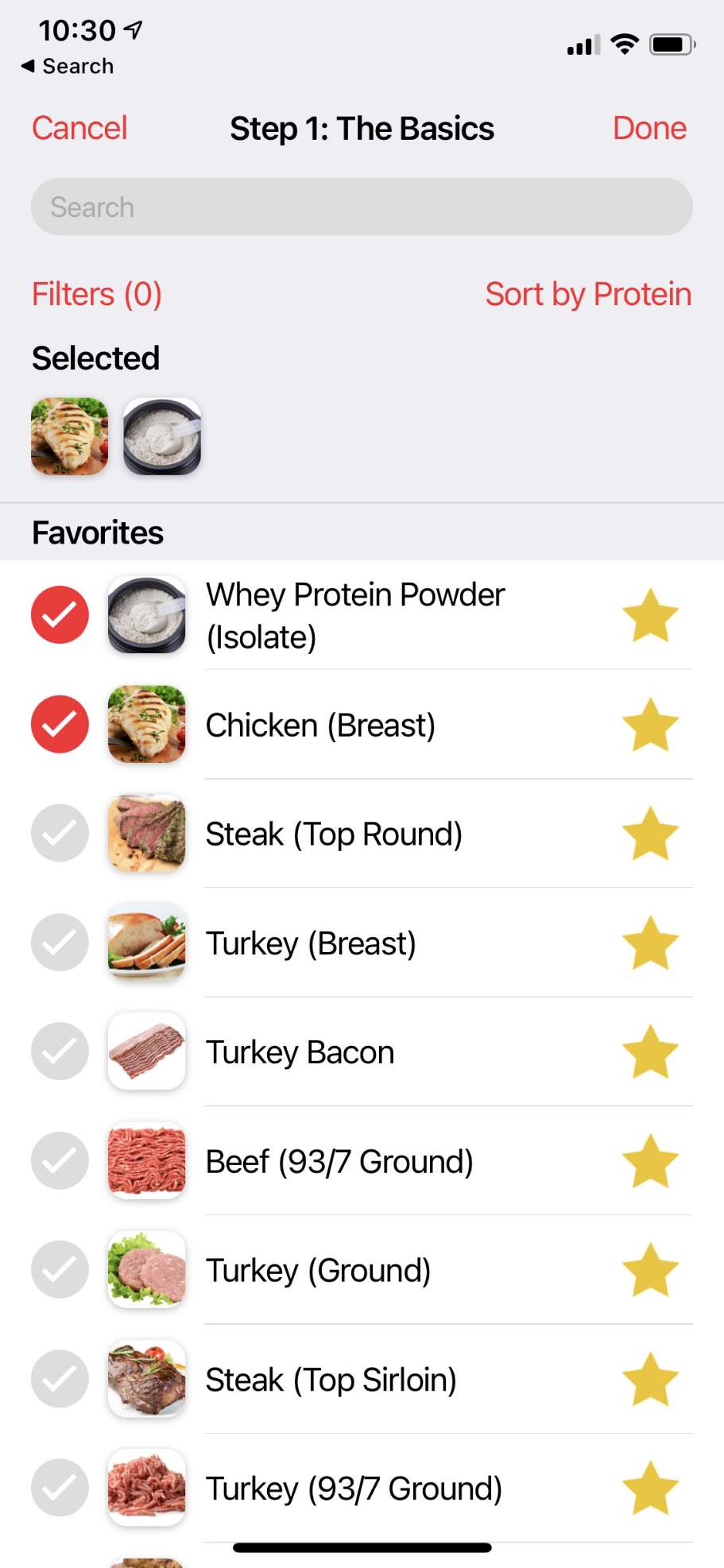
Task: Focus the food search field
Action: pyautogui.click(x=362, y=207)
